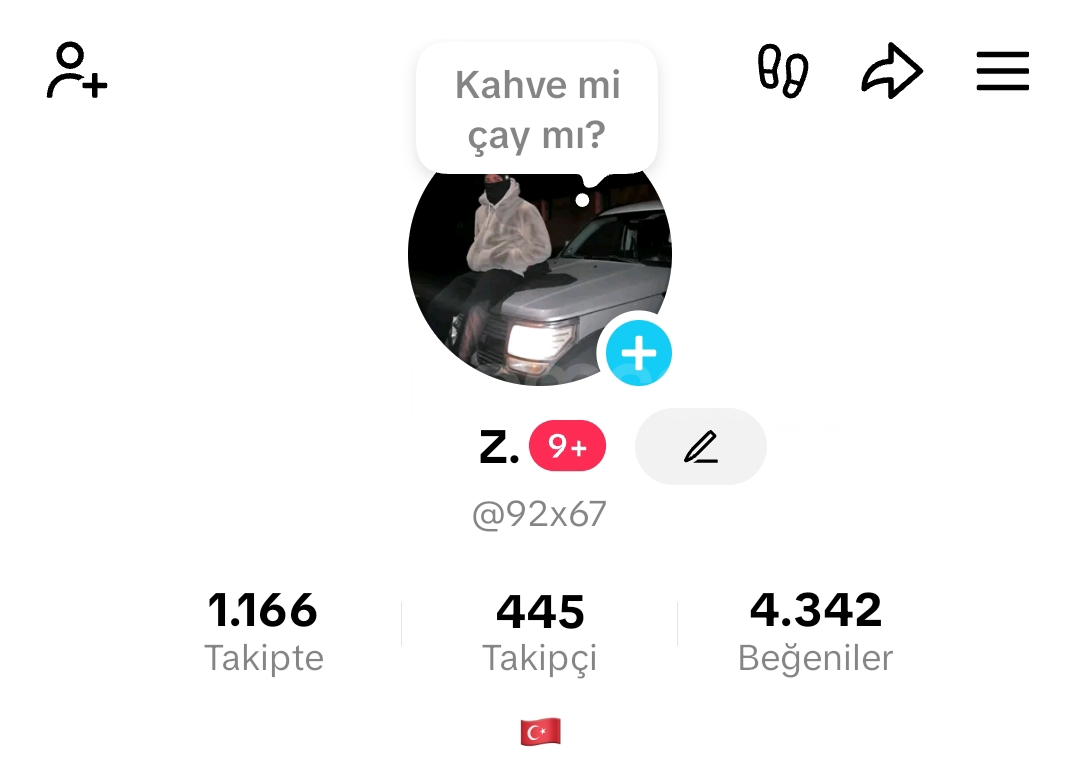Image resolution: width=1080 pixels, height=782 pixels.
Task: Open the 9+ notification badge
Action: click(x=567, y=447)
